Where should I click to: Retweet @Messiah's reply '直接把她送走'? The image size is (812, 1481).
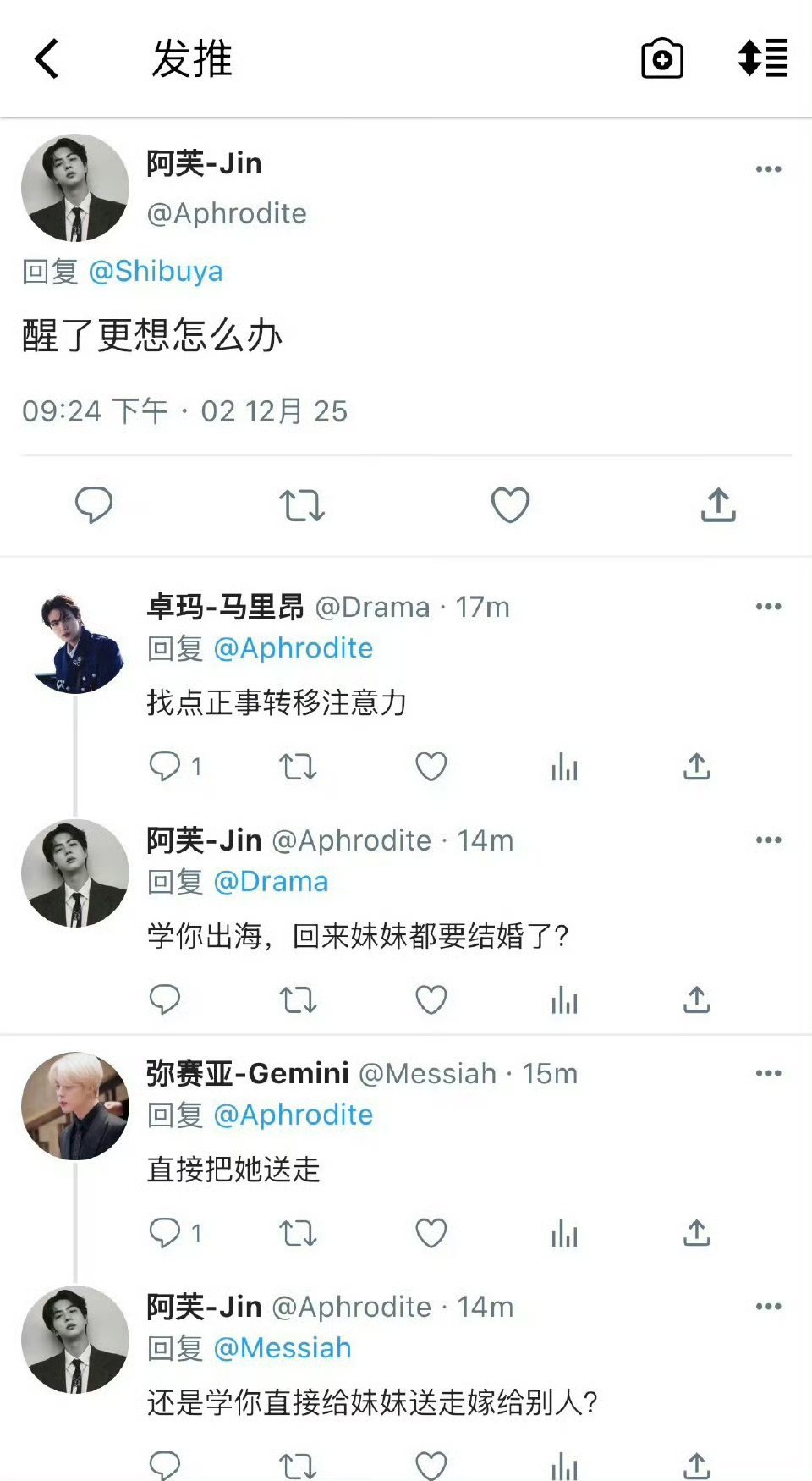click(298, 1233)
